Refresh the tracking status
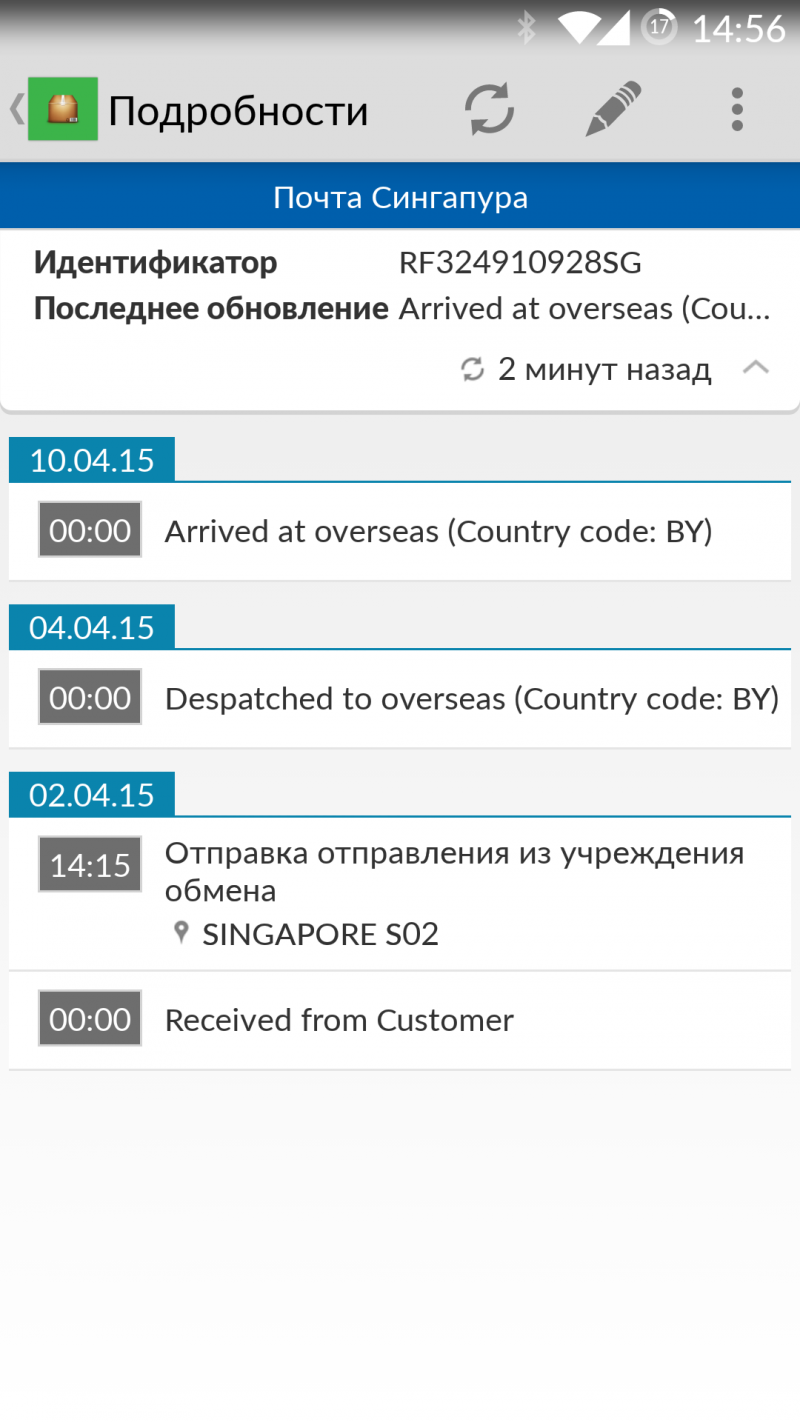The width and height of the screenshot is (800, 1422). click(490, 108)
